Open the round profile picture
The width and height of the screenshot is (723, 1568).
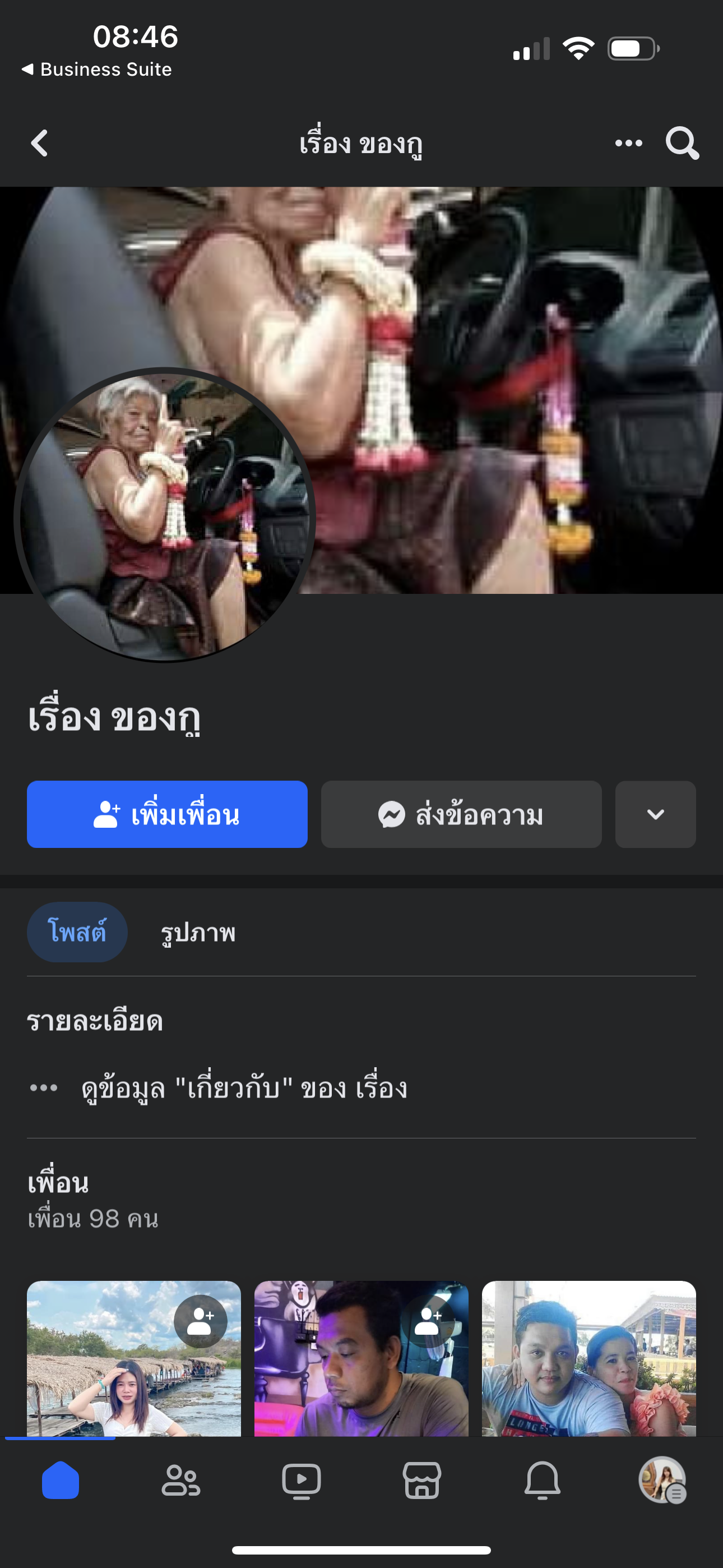[164, 515]
